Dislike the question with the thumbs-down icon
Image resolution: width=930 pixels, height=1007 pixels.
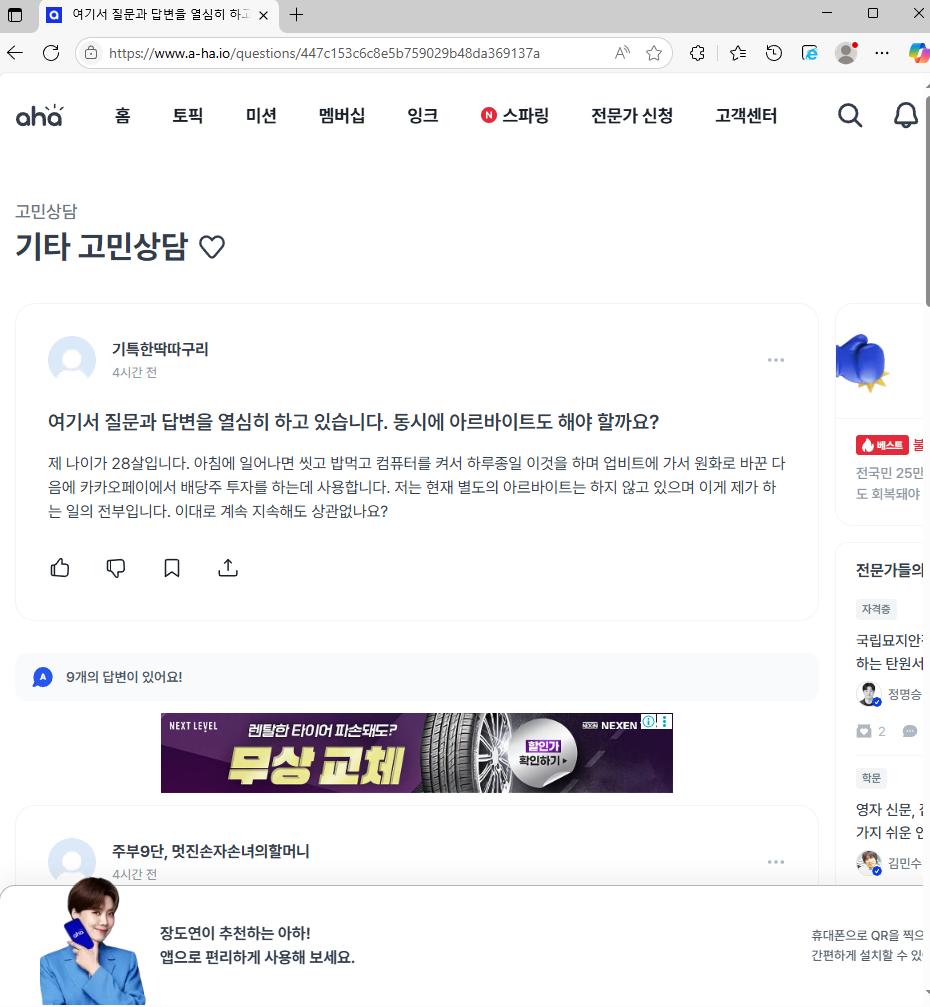[116, 568]
